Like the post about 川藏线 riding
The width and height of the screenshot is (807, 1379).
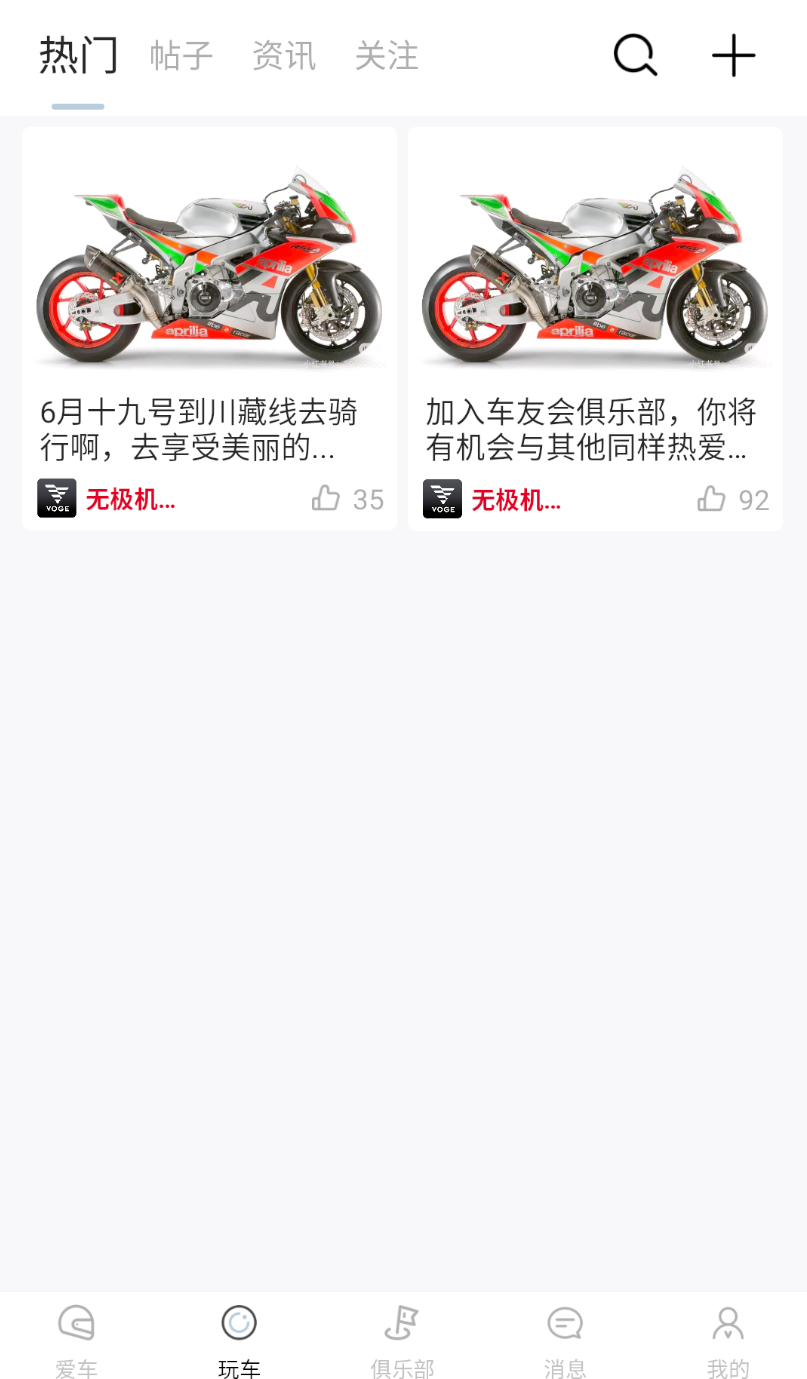coord(325,497)
